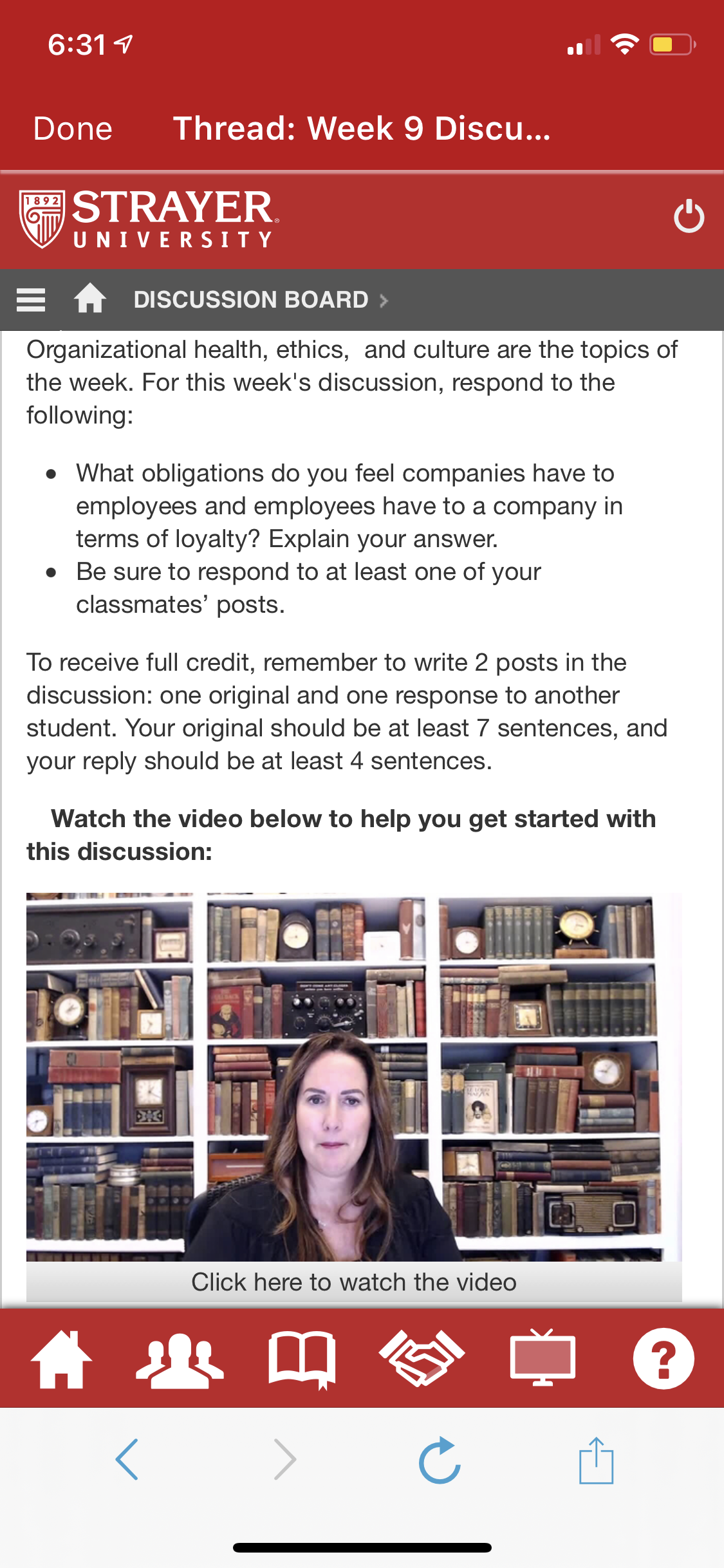This screenshot has height=1568, width=724.
Task: Open the Discussion Board breadcrumb
Action: pyautogui.click(x=251, y=300)
